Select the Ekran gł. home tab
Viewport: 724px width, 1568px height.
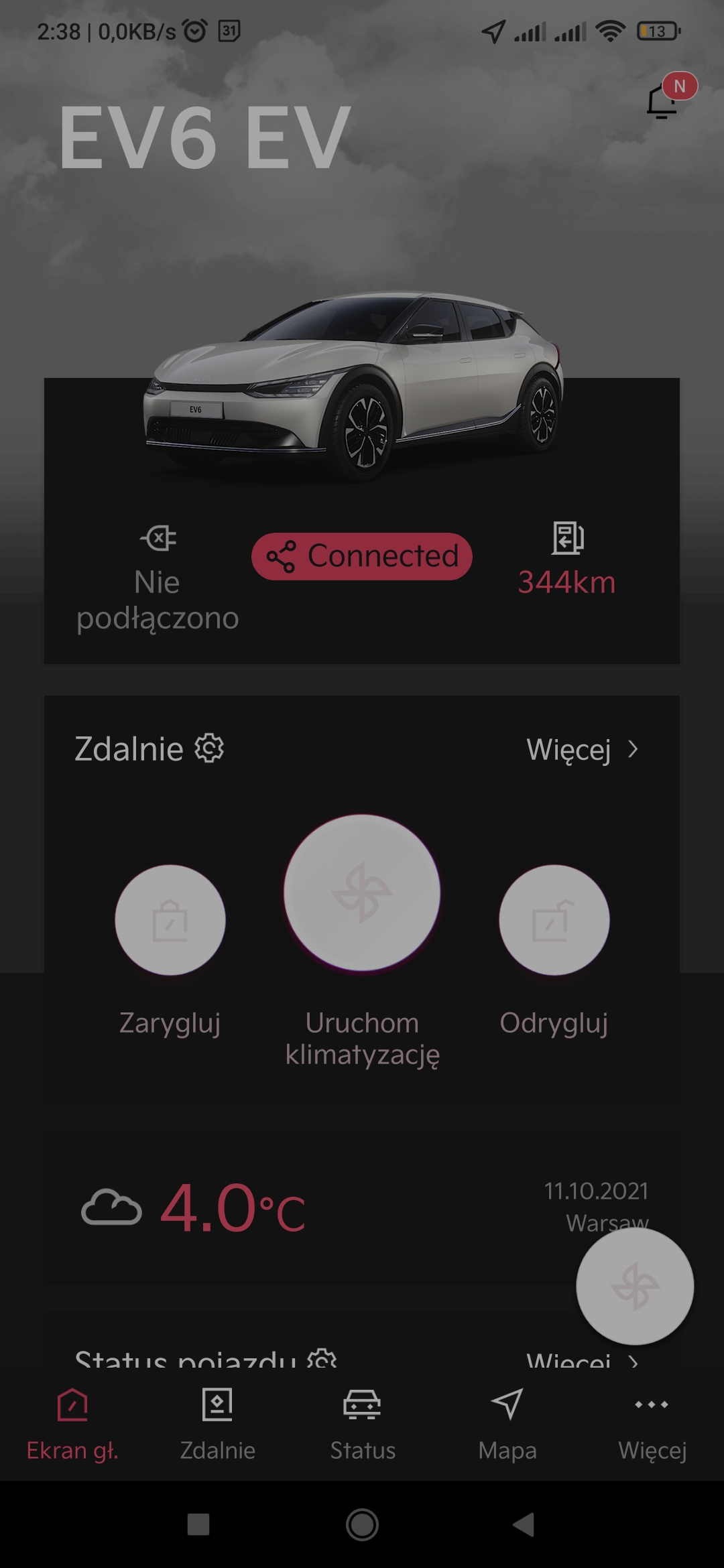[x=72, y=1425]
